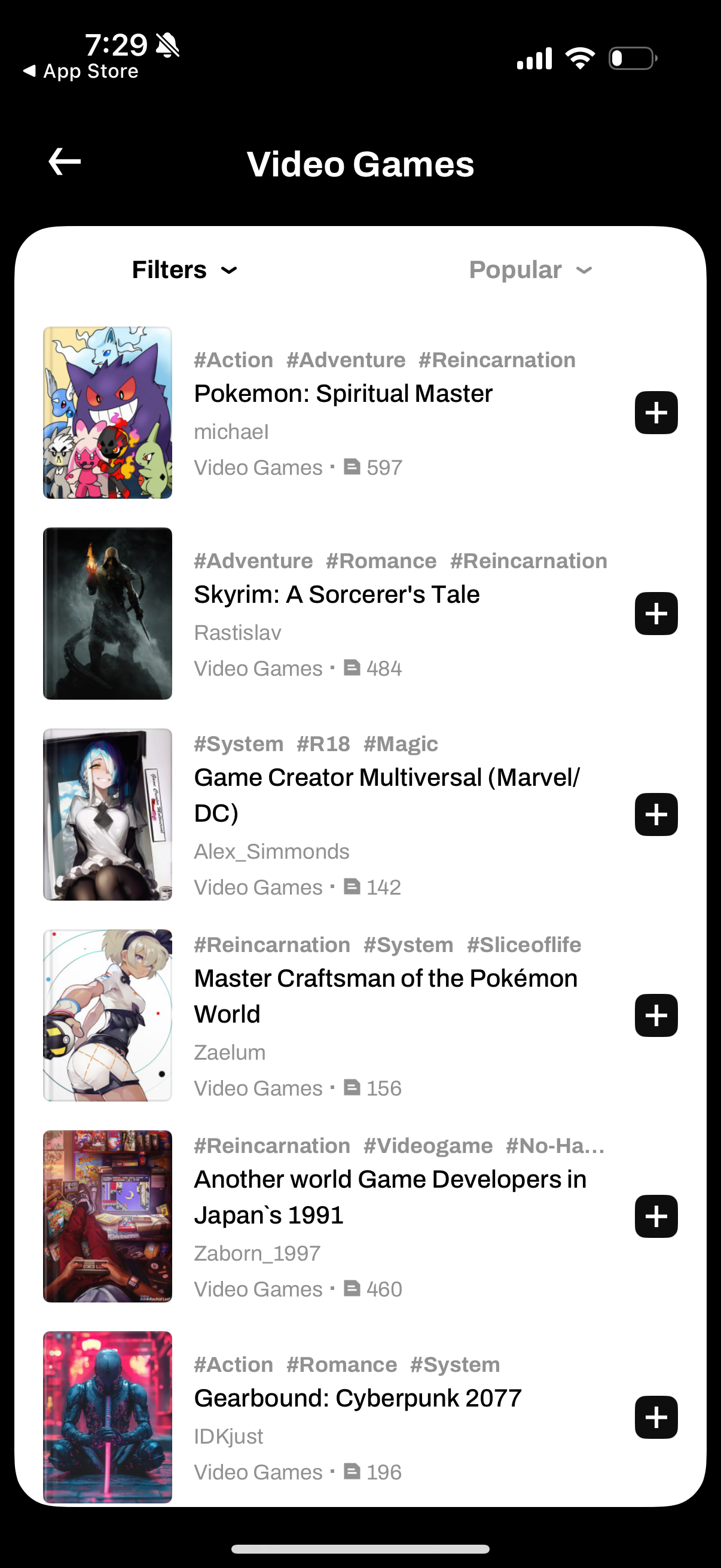Add Gearbound: Cyberpunk 2077 to library
Viewport: 721px width, 1568px height.
(x=656, y=1417)
